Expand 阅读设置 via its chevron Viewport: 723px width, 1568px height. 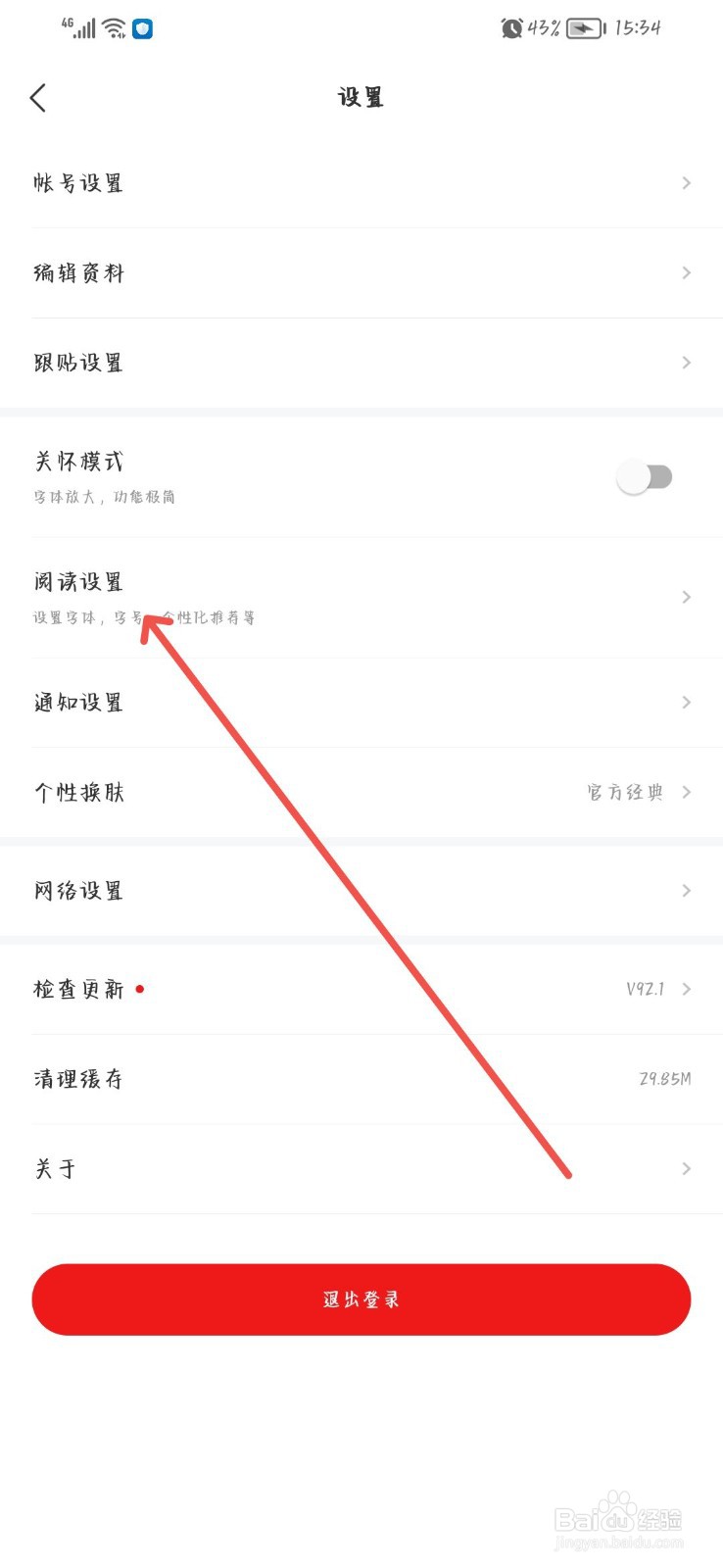pyautogui.click(x=686, y=597)
